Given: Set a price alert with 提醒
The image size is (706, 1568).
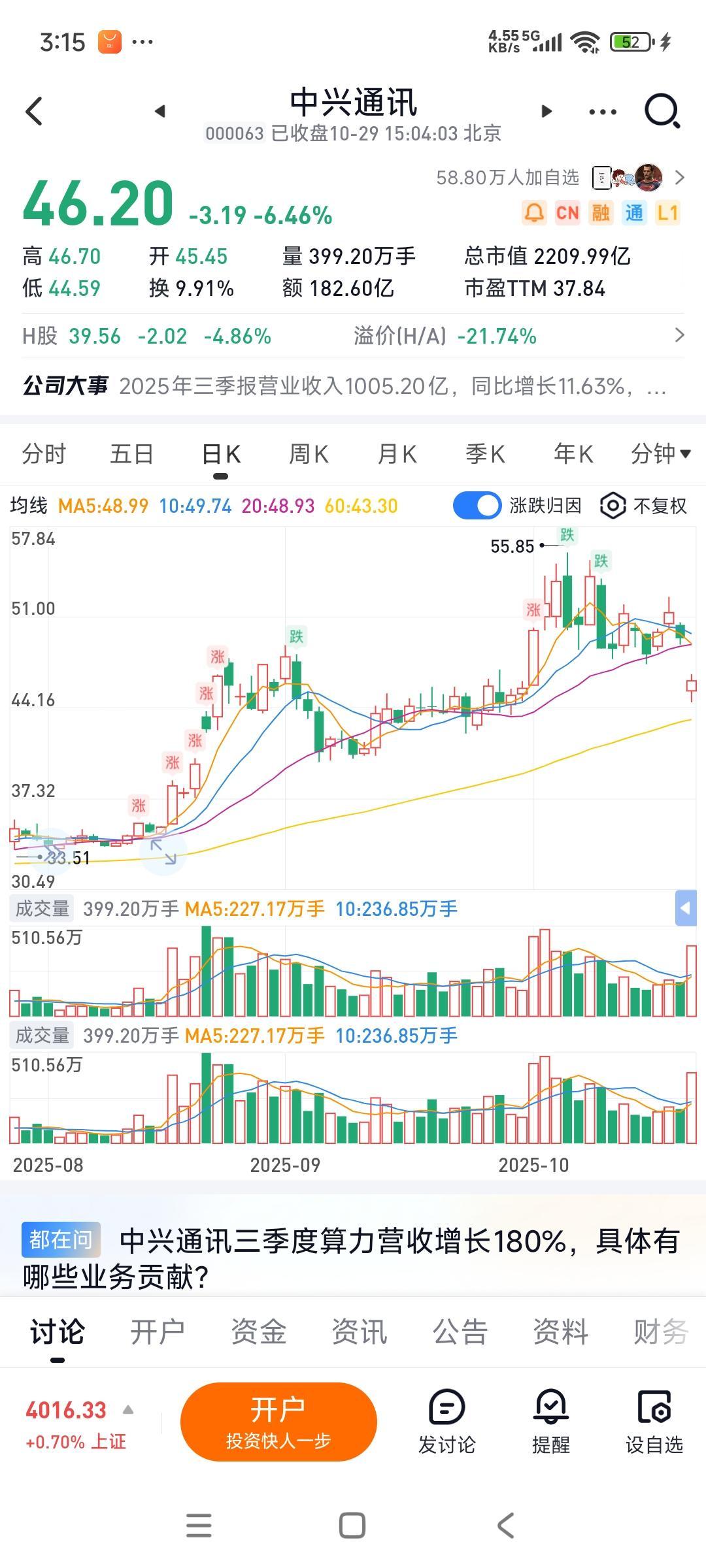Looking at the screenshot, I should pos(550,1421).
